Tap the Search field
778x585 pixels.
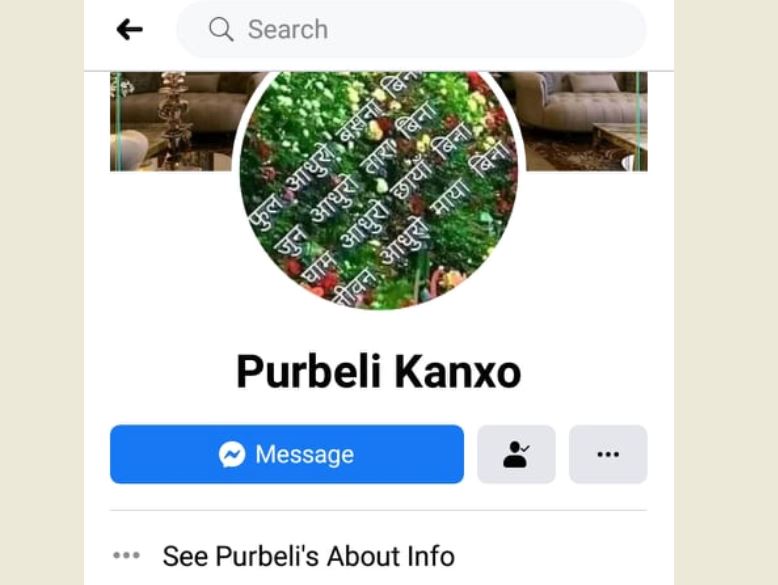[x=411, y=30]
